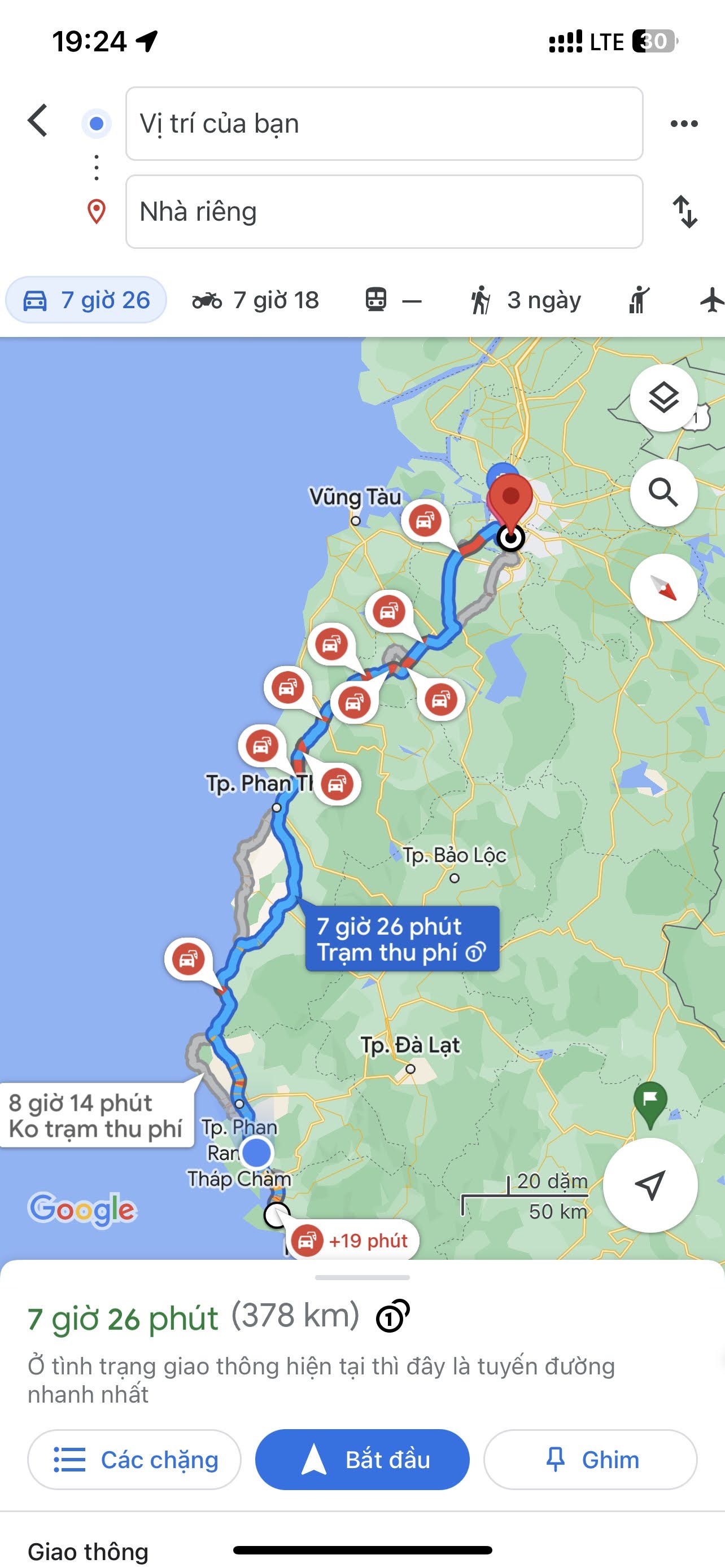
Task: Open the three-dot options menu
Action: (683, 123)
